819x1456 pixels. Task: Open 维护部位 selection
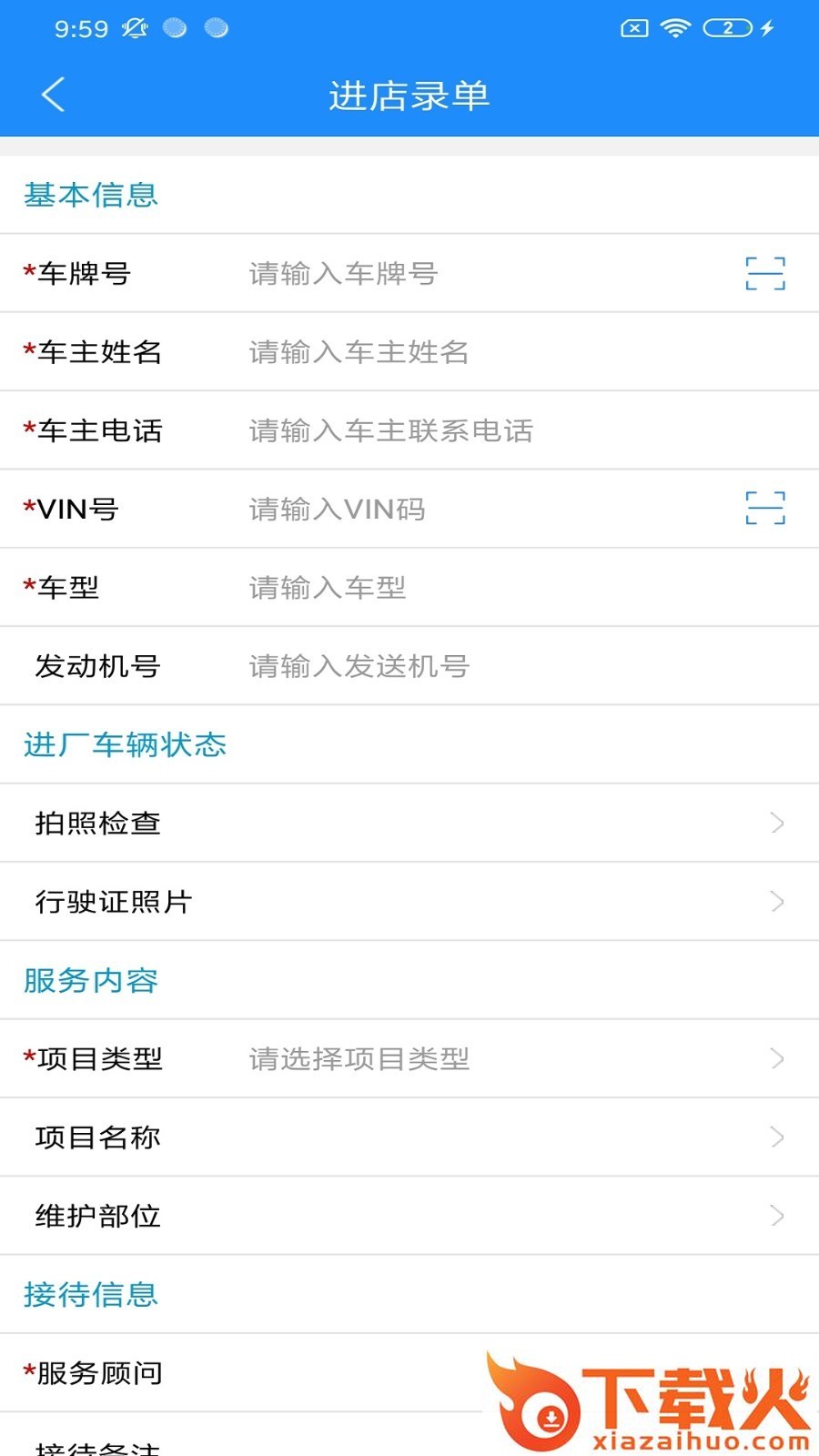point(409,1216)
